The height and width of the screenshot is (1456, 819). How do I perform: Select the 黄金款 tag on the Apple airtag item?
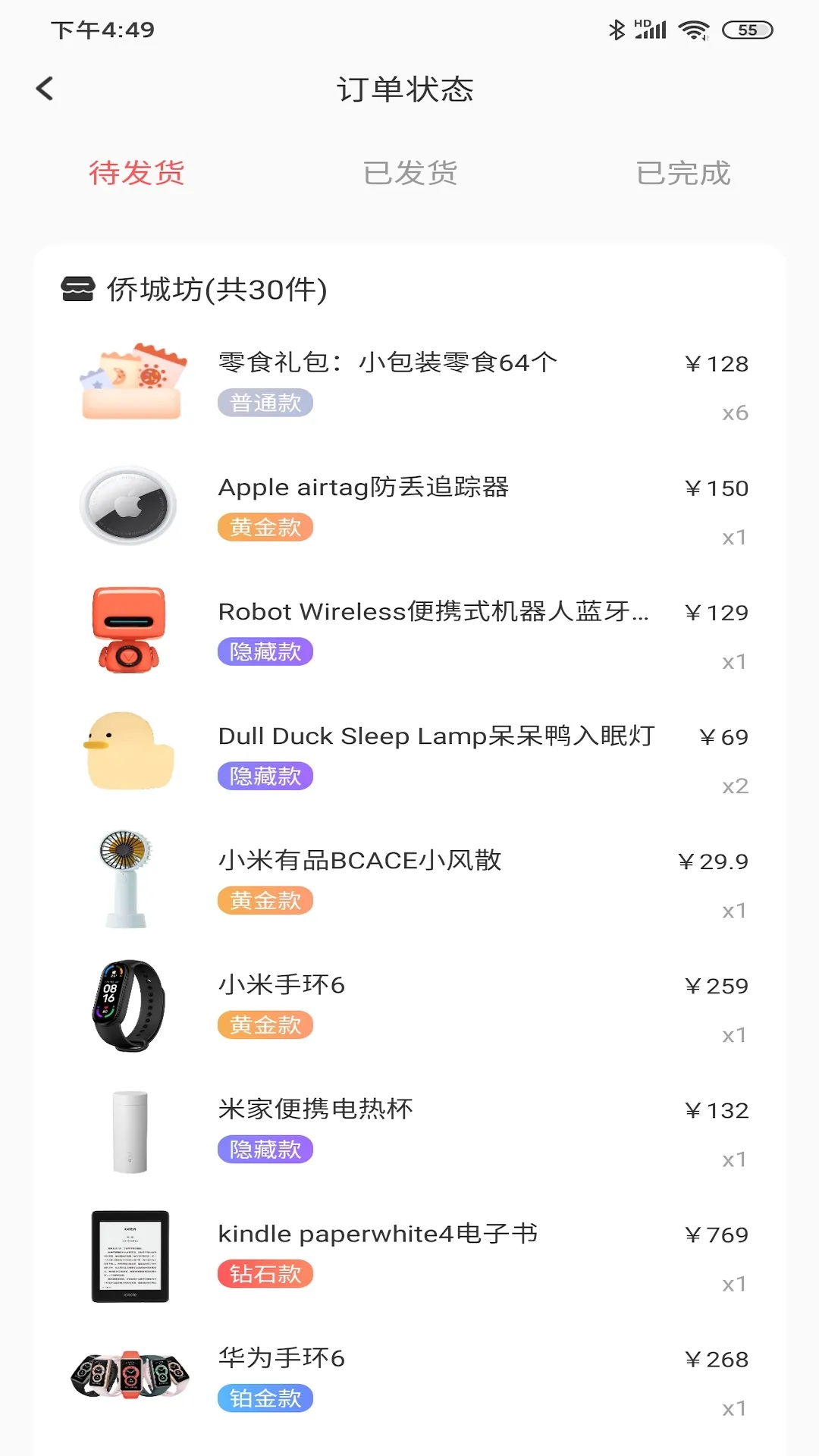point(265,526)
